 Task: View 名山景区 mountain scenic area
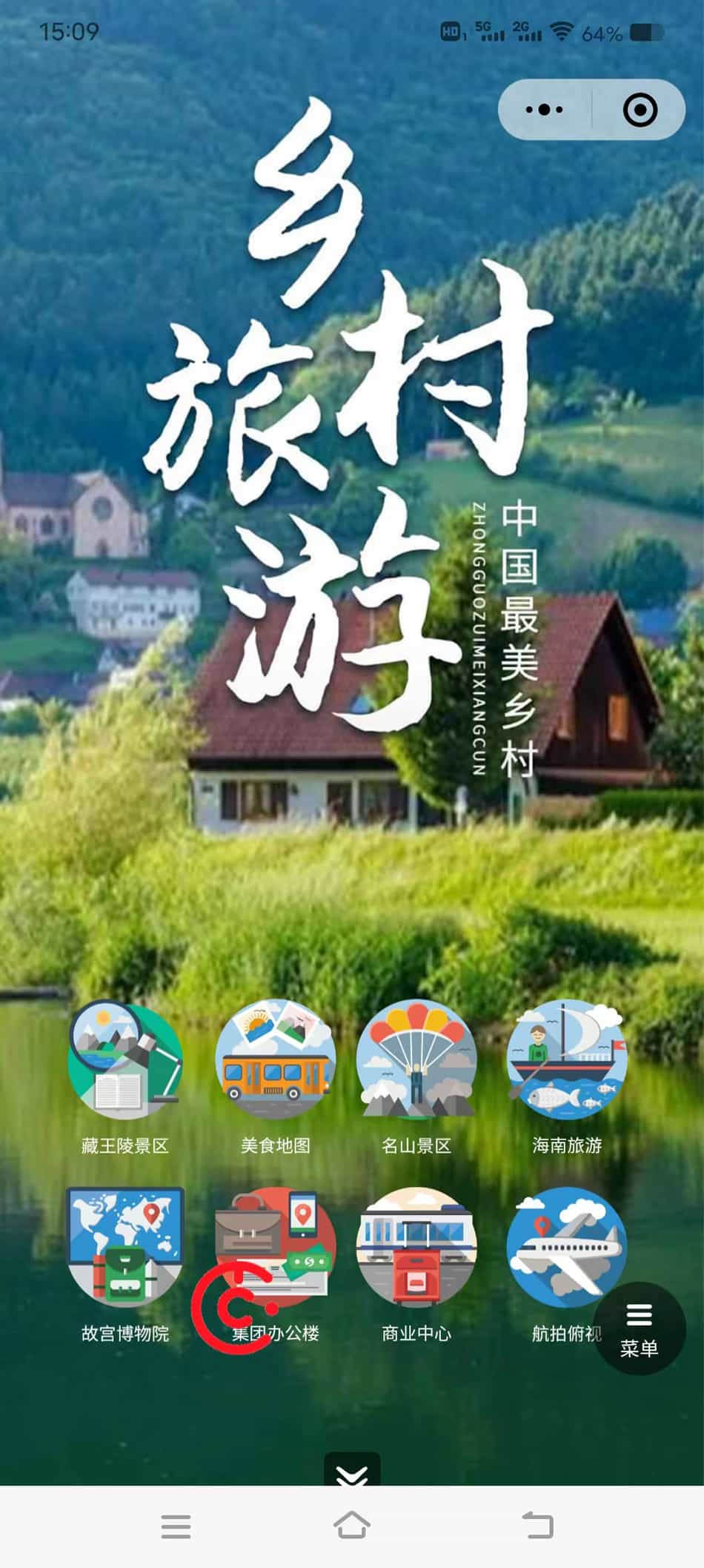(416, 1061)
